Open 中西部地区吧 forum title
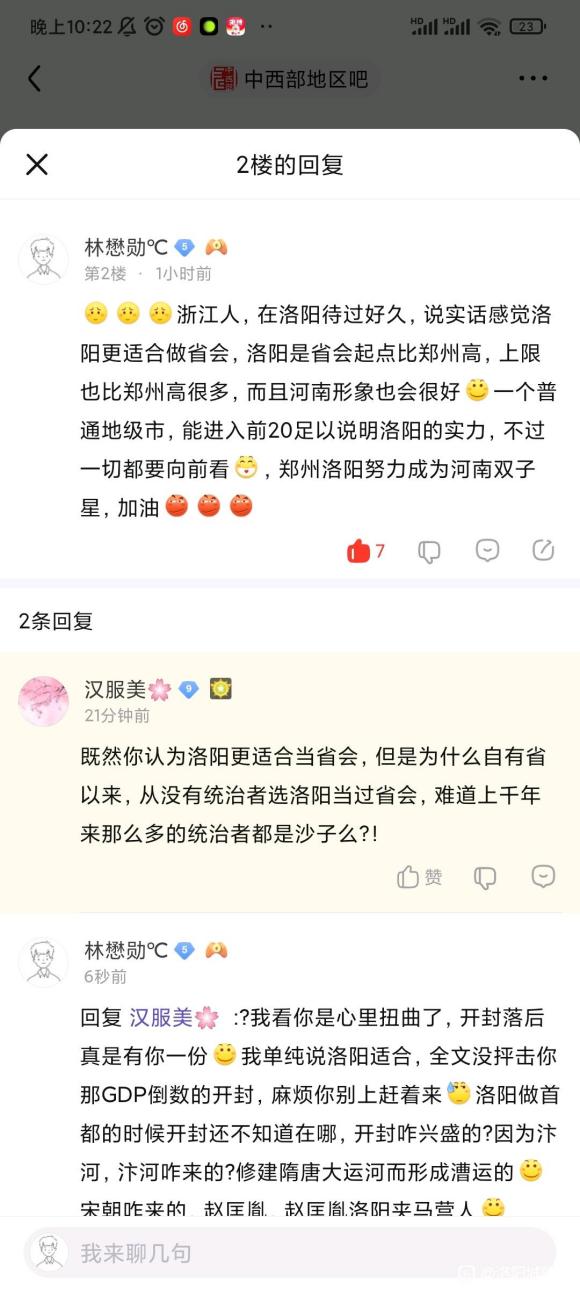The width and height of the screenshot is (580, 1289). tap(289, 79)
